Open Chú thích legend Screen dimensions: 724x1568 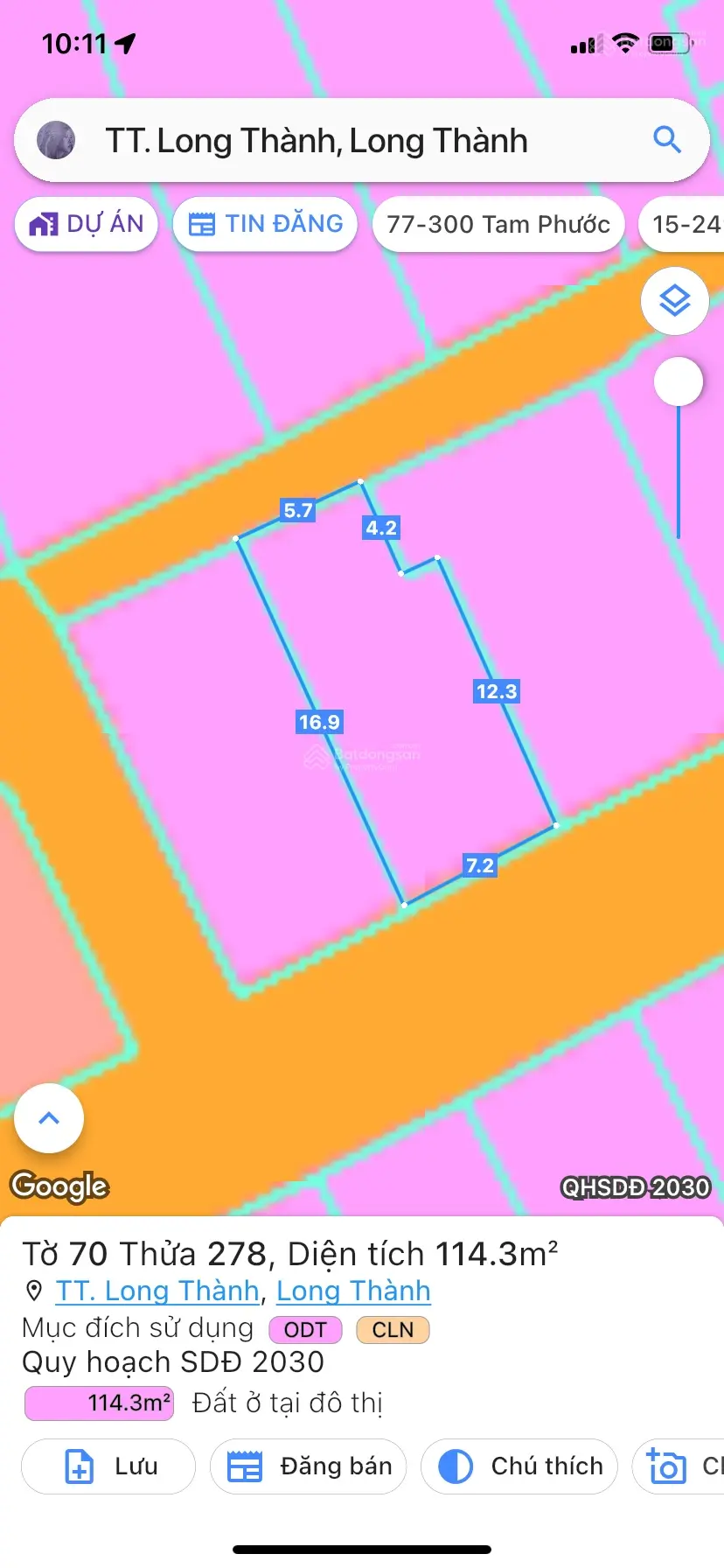(519, 1466)
